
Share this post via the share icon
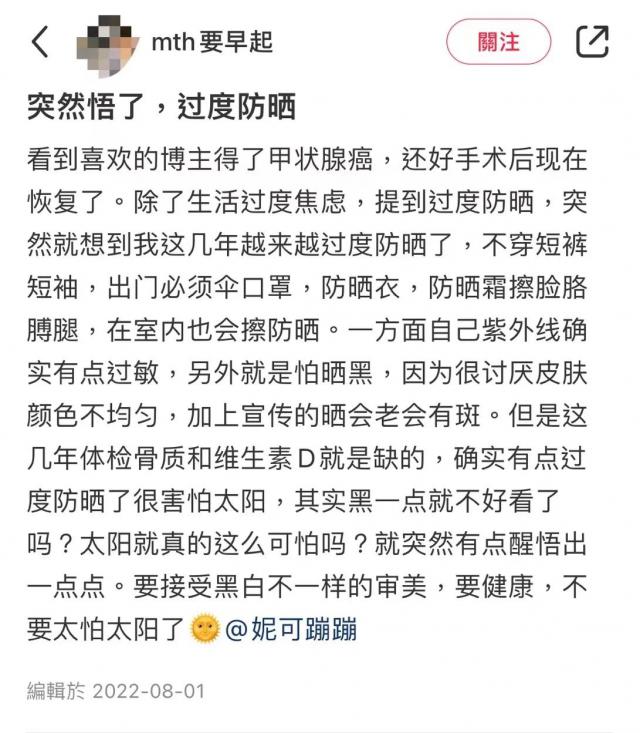tap(592, 42)
